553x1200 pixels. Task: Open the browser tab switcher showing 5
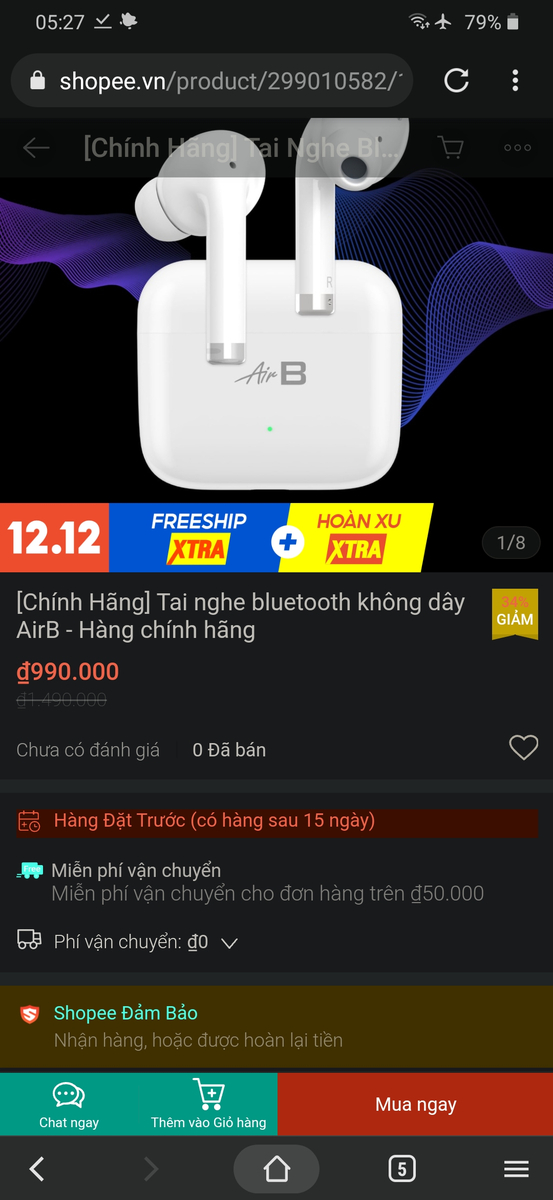401,1168
